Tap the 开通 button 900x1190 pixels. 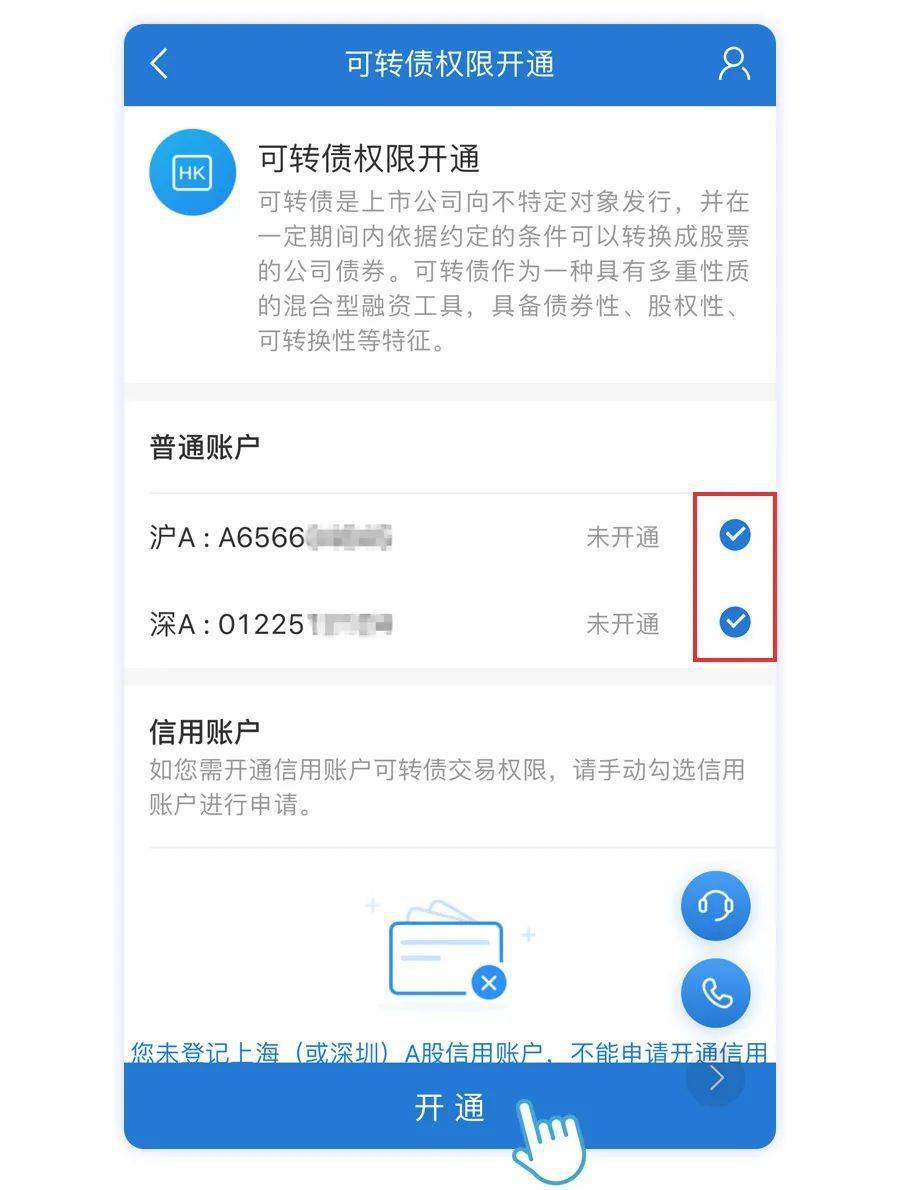coord(449,1107)
